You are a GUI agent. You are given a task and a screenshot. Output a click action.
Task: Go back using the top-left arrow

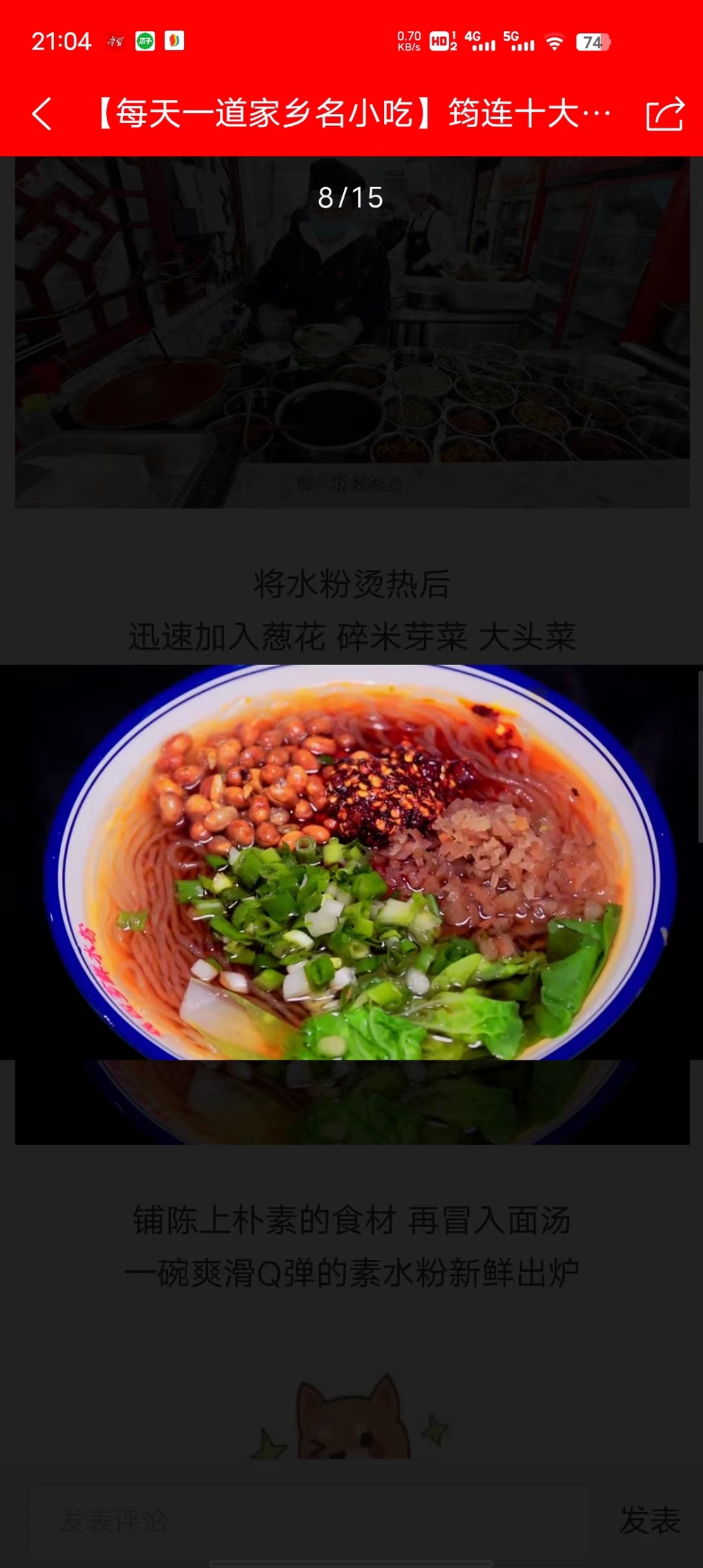click(42, 114)
